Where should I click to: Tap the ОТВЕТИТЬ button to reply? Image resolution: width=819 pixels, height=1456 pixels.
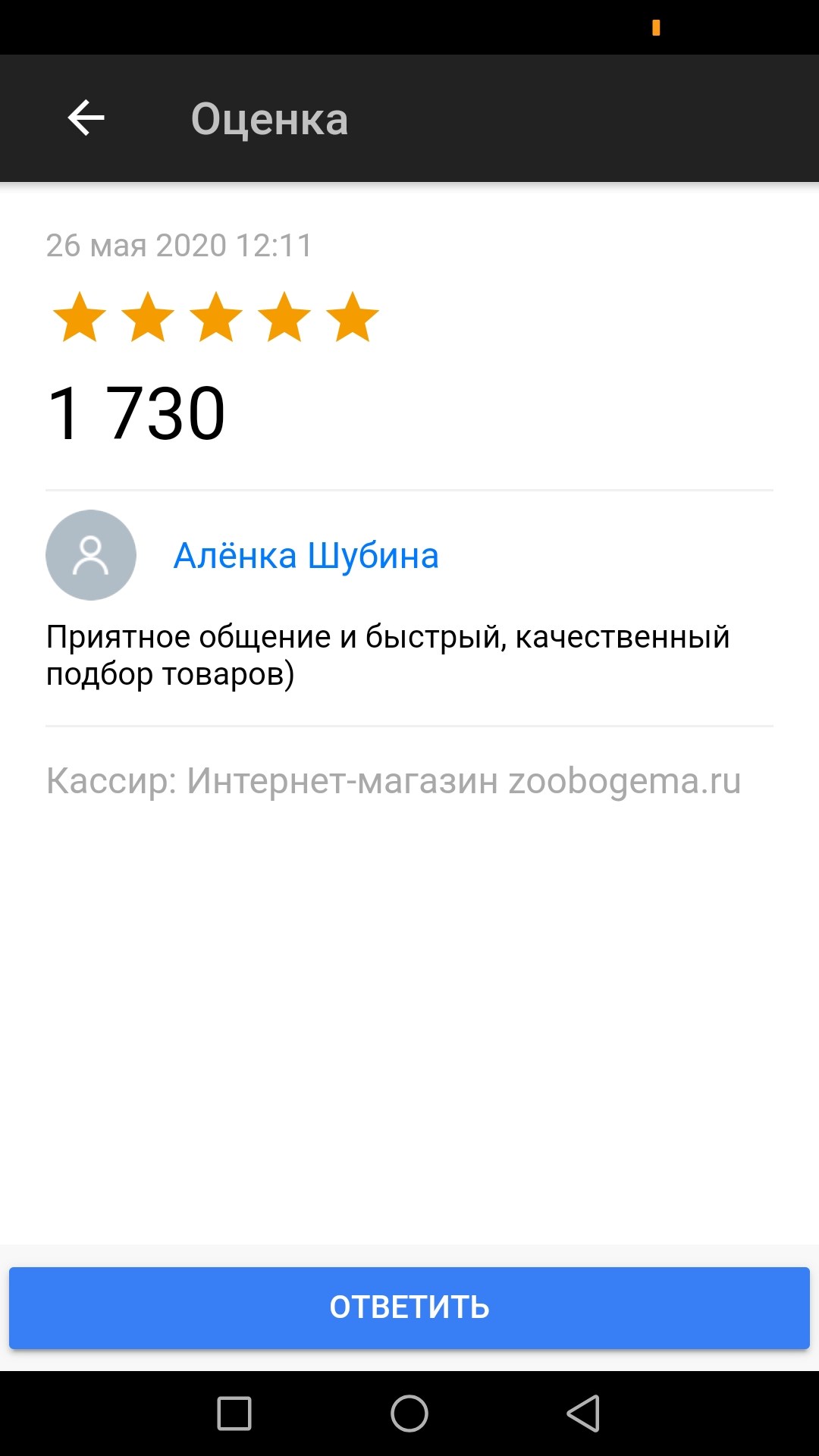409,1308
